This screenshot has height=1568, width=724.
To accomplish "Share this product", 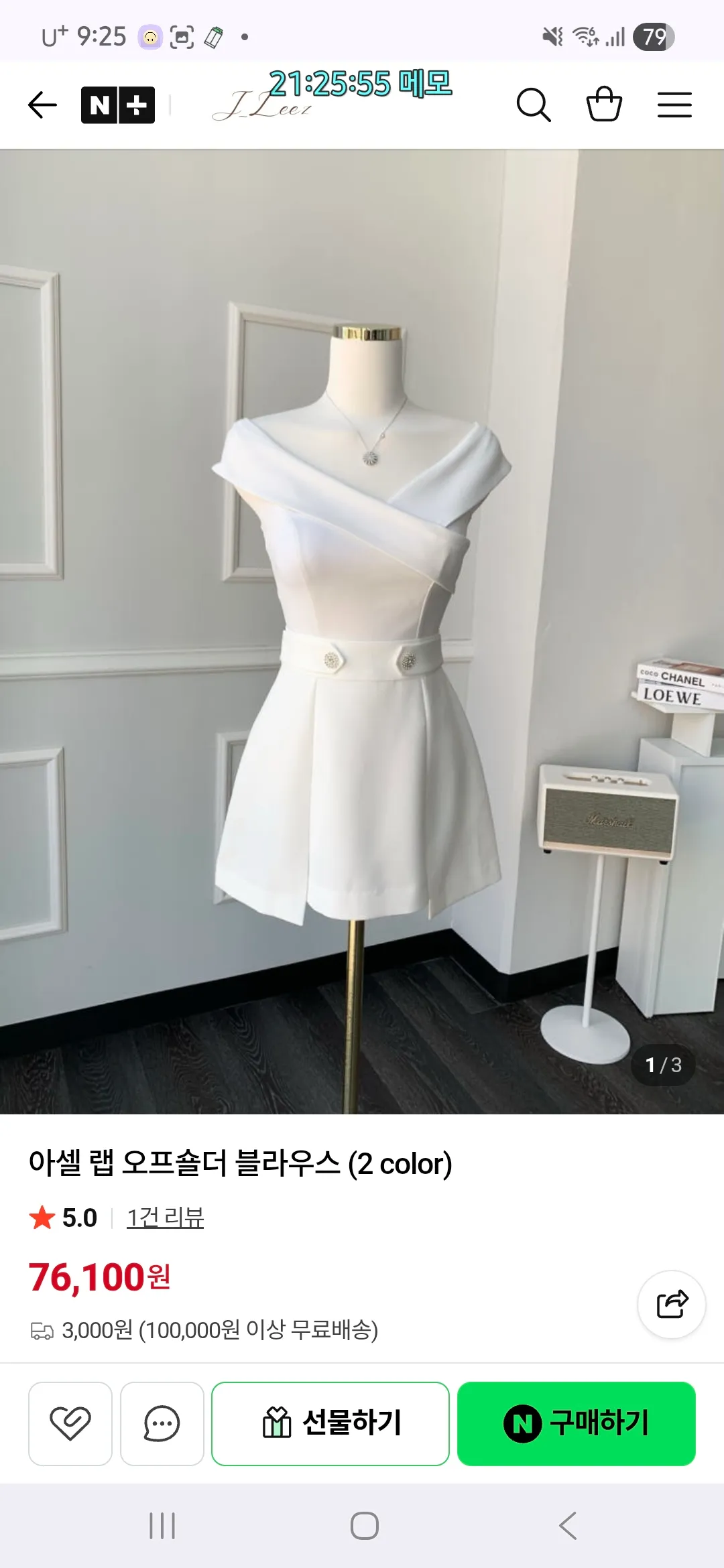I will 672,1304.
